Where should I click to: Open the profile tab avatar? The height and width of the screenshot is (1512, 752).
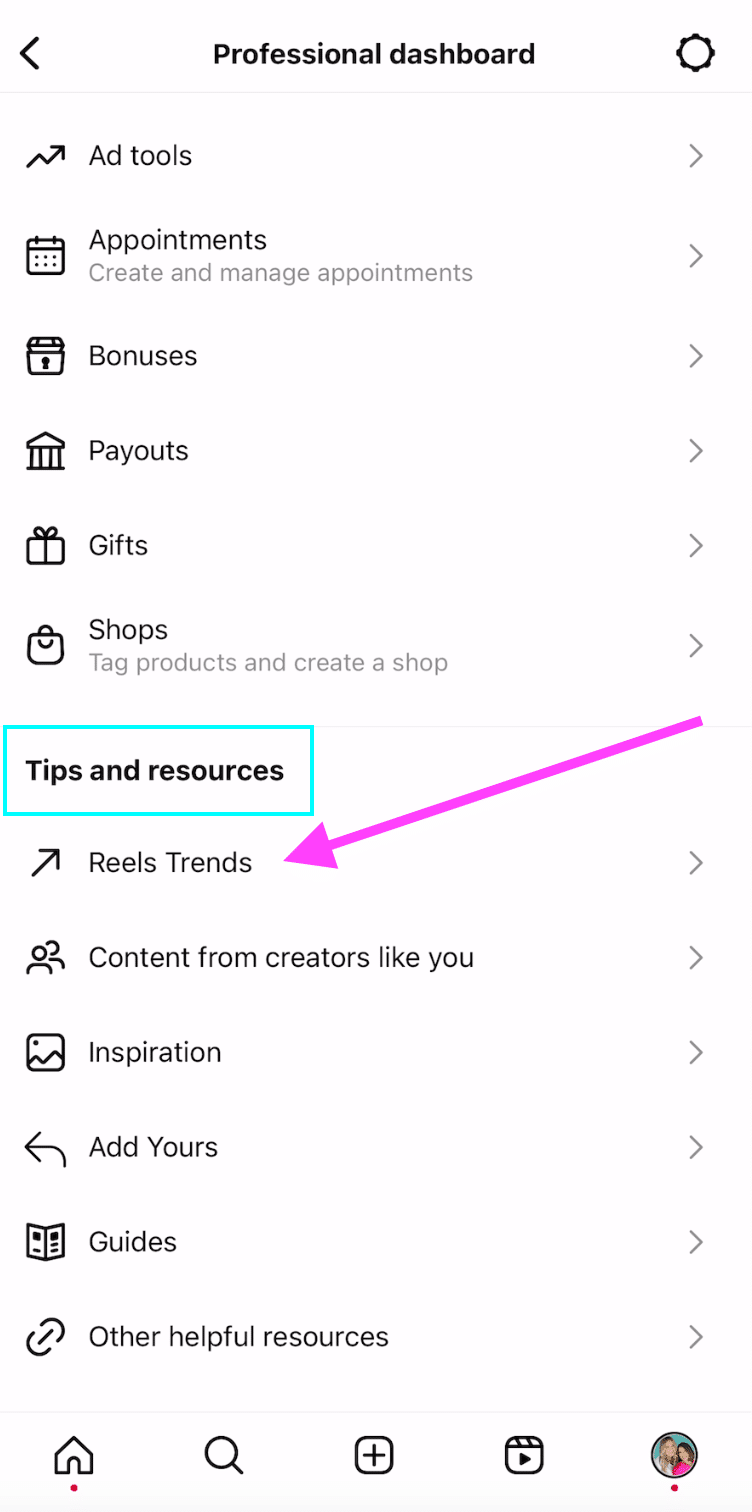(x=674, y=1455)
